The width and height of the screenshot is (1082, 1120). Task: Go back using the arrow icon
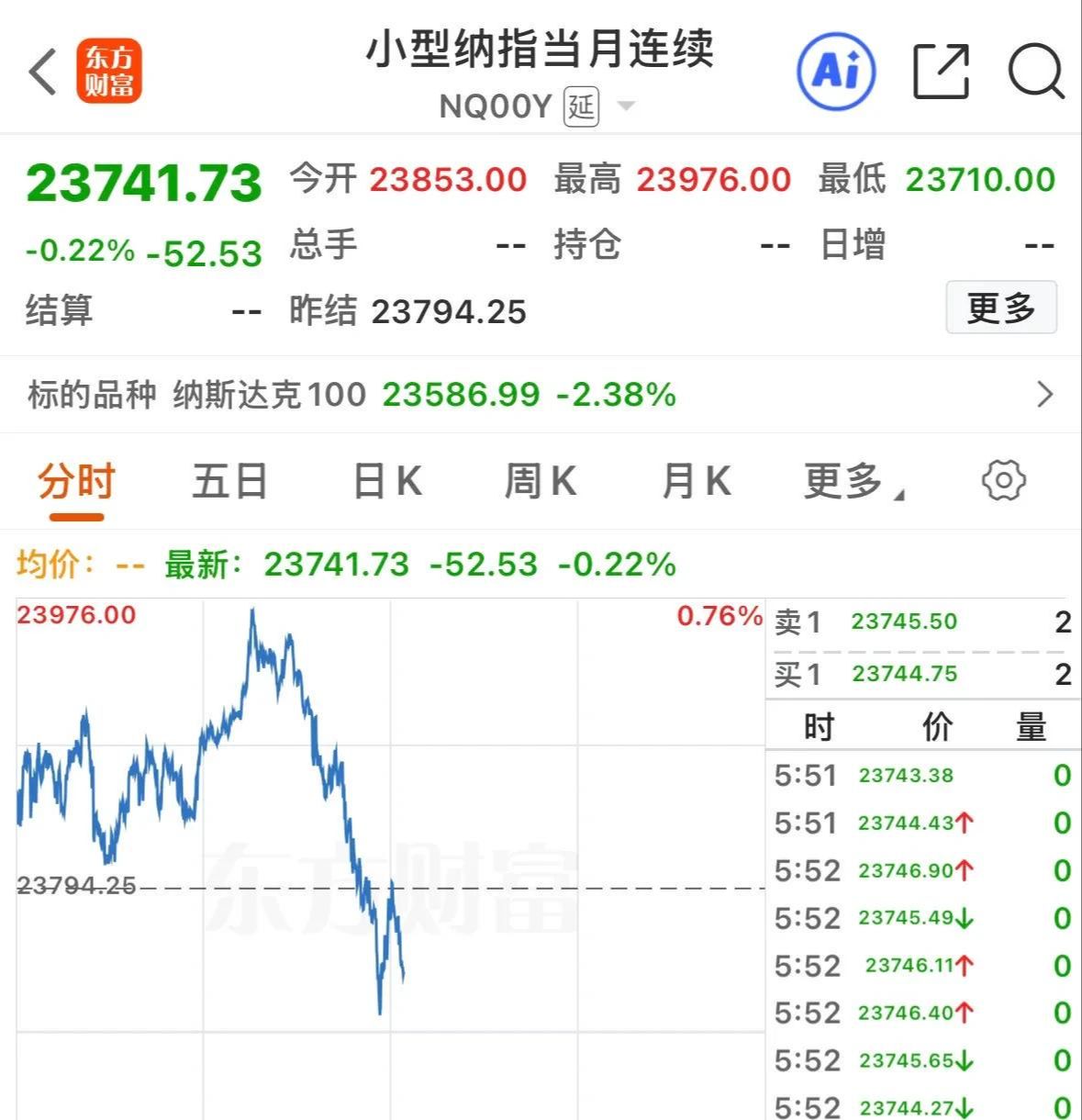point(43,72)
